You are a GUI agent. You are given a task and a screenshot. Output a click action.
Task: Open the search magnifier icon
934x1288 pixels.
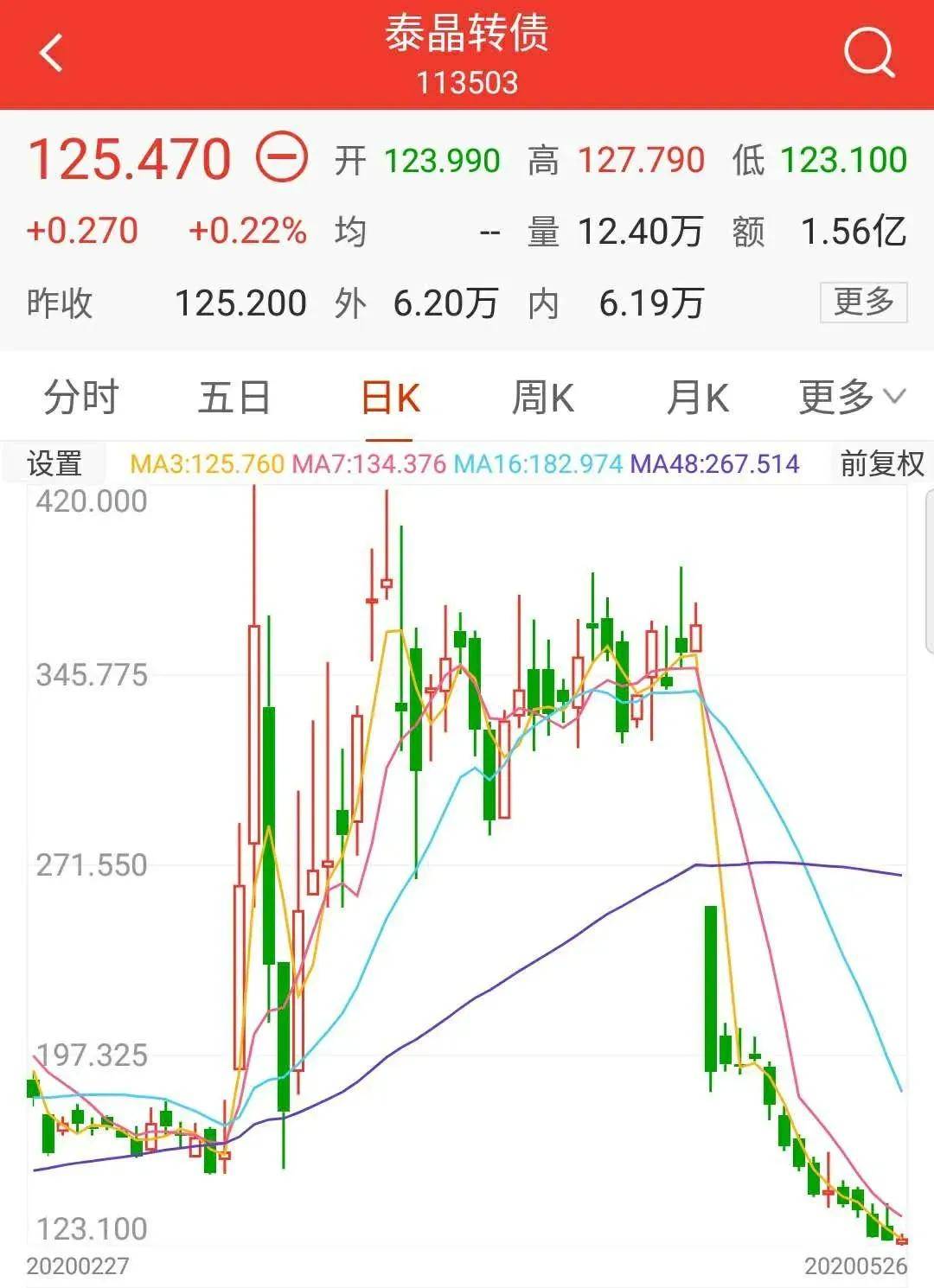click(x=872, y=54)
